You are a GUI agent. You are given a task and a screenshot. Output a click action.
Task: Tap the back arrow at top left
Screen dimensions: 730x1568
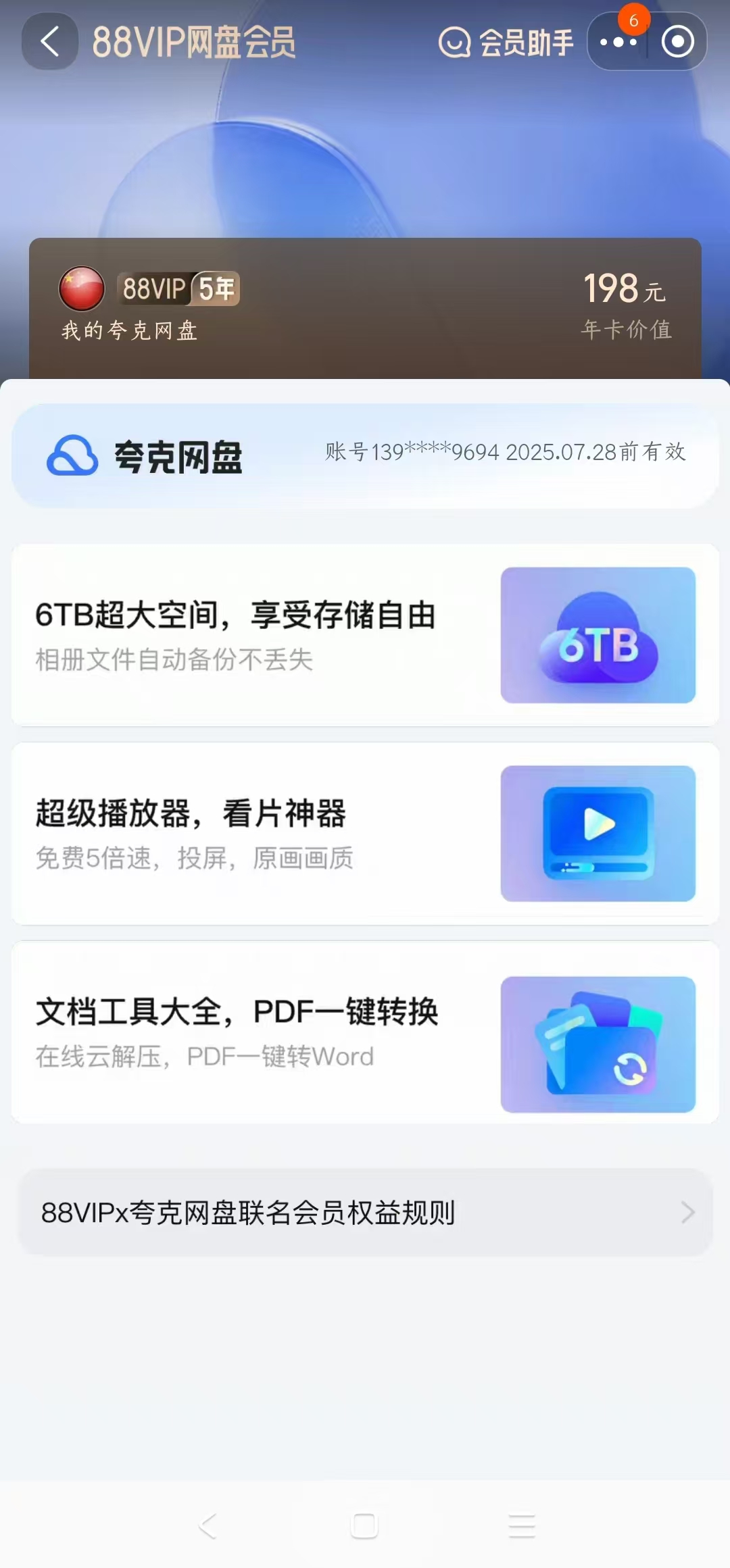[49, 42]
